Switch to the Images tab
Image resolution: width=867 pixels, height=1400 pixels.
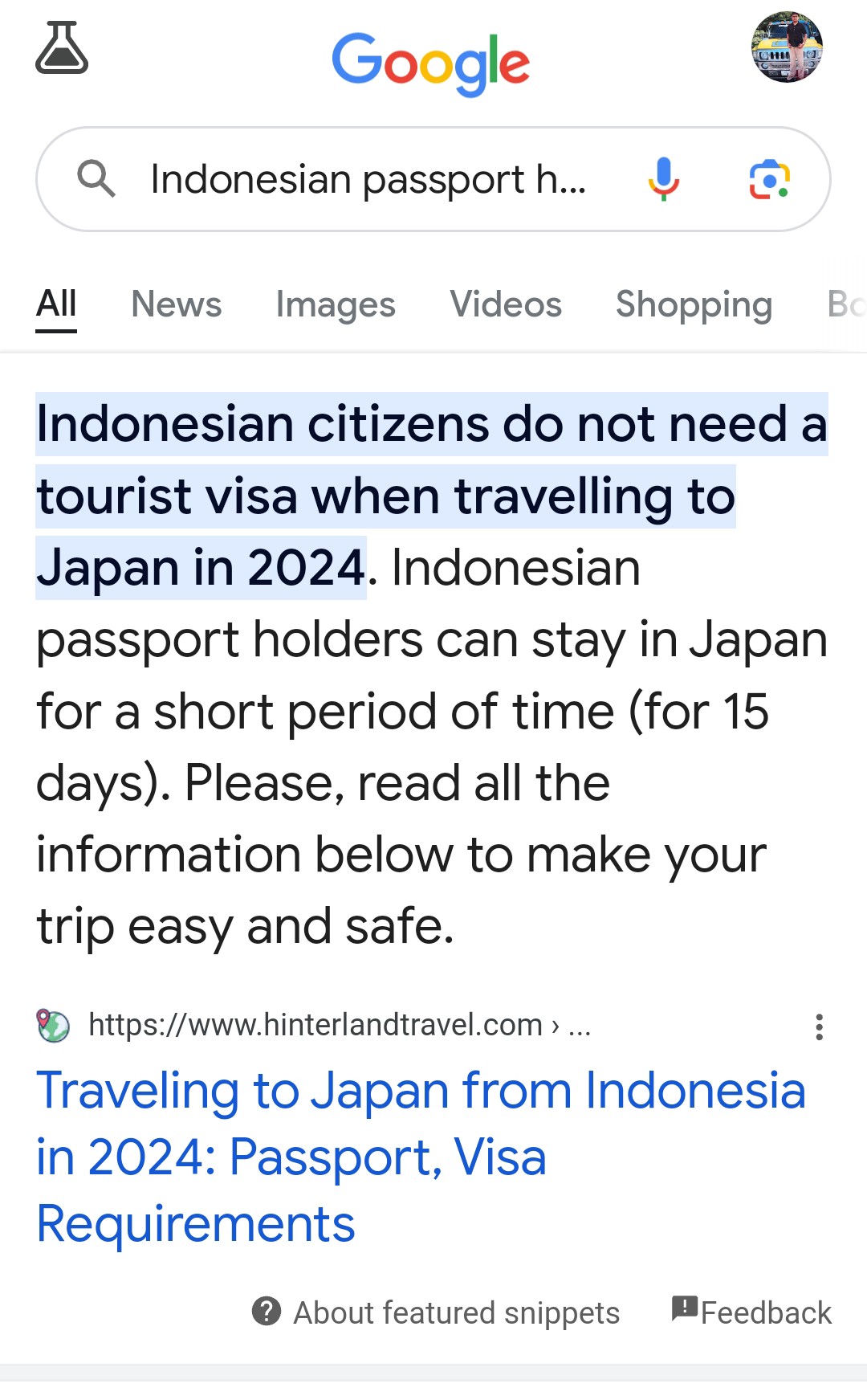pos(336,304)
